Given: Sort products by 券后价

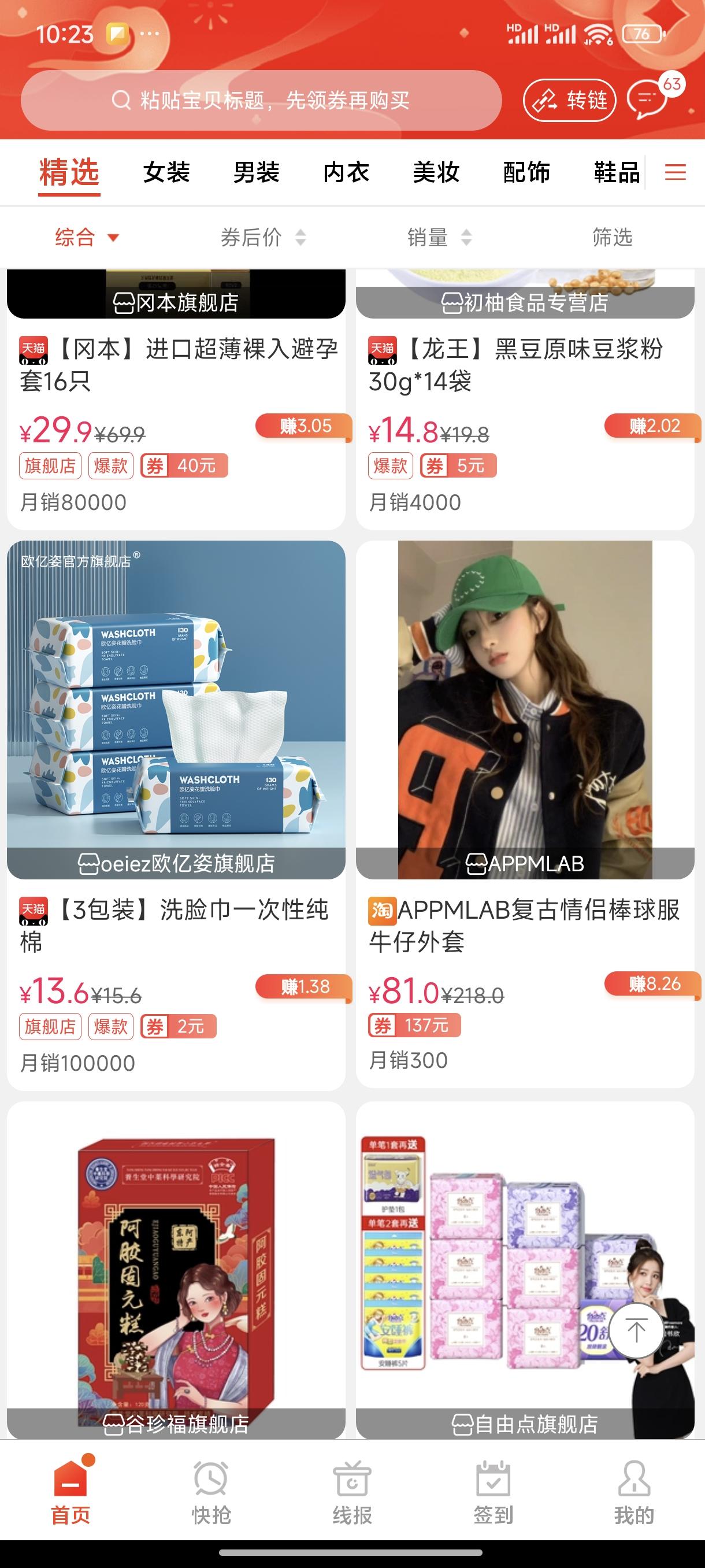Looking at the screenshot, I should (x=262, y=237).
